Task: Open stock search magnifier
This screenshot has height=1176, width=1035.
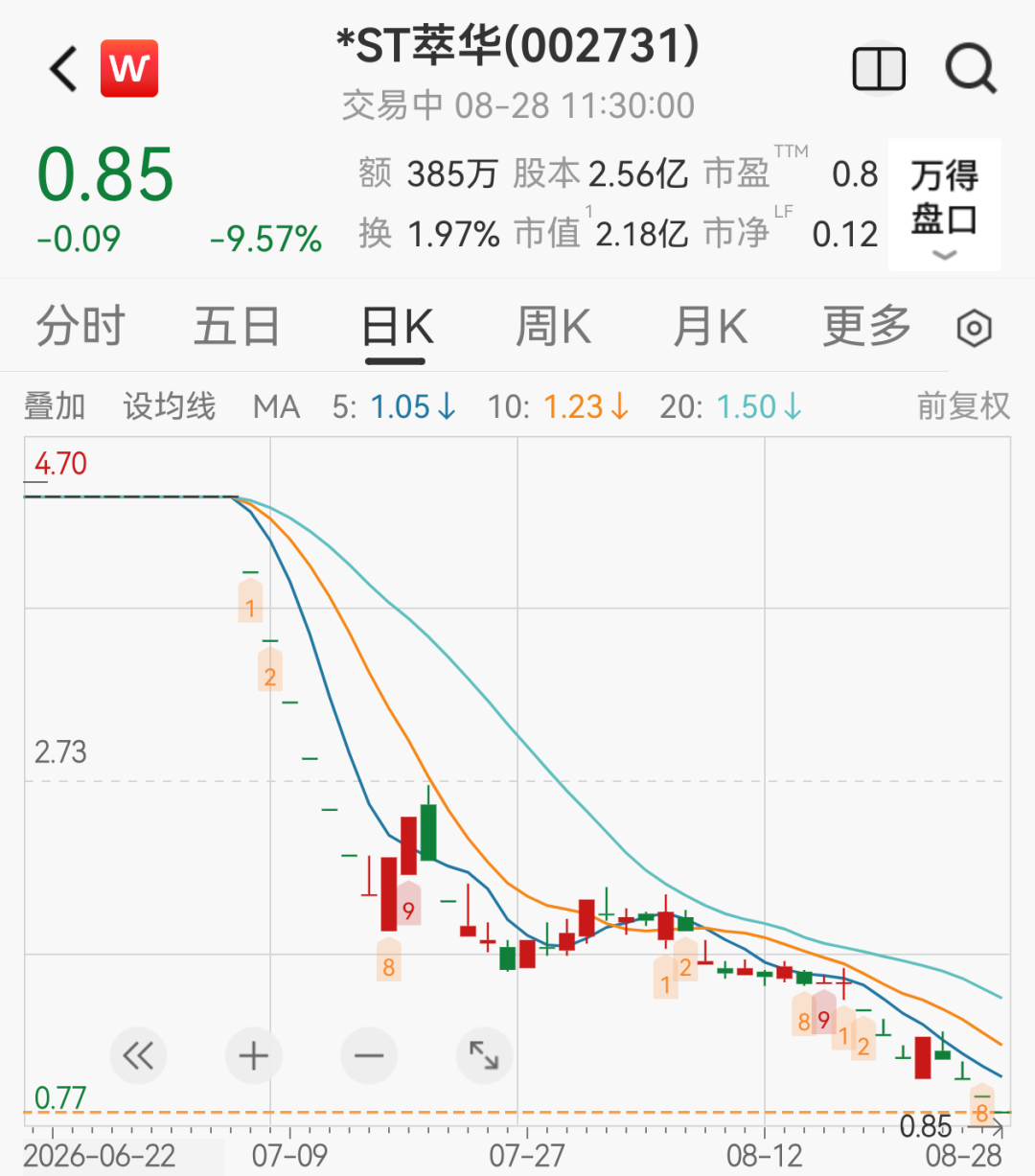Action: click(x=971, y=69)
